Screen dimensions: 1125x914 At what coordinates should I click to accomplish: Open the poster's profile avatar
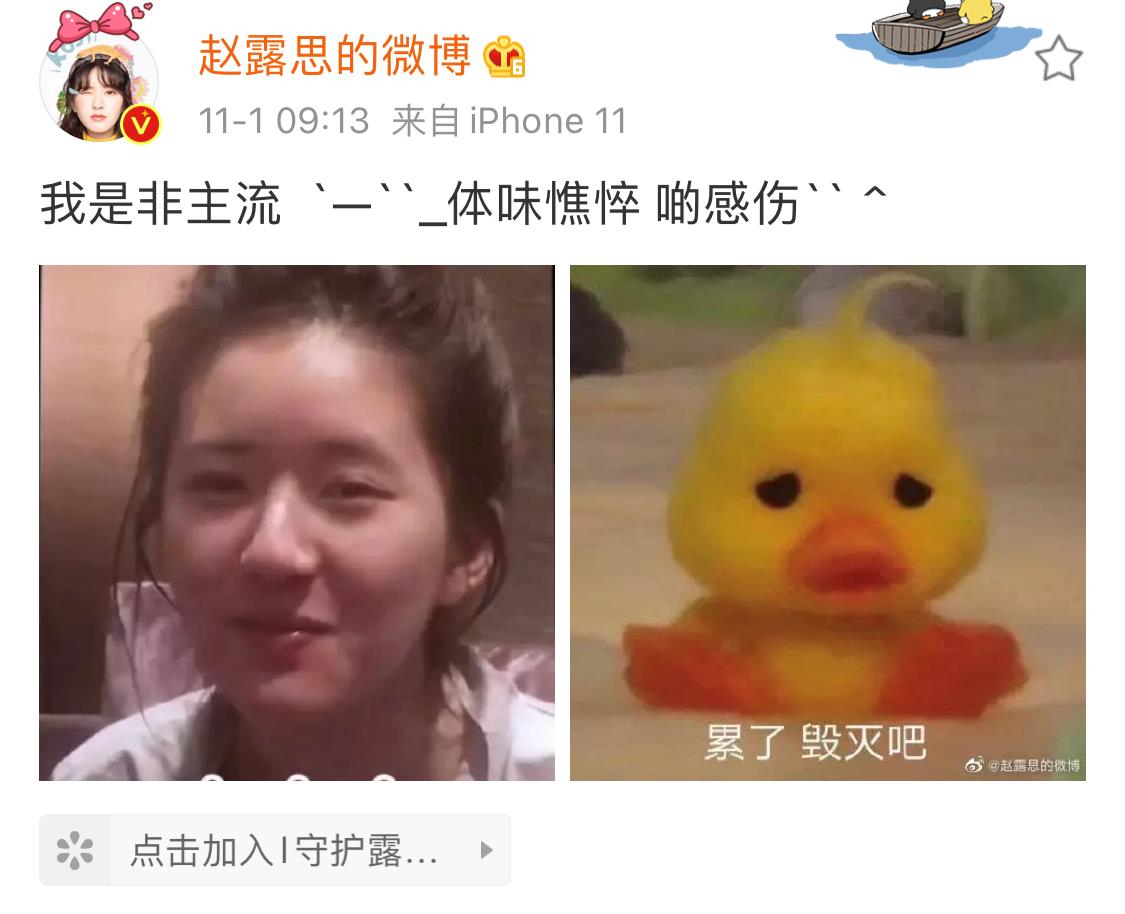tap(98, 88)
